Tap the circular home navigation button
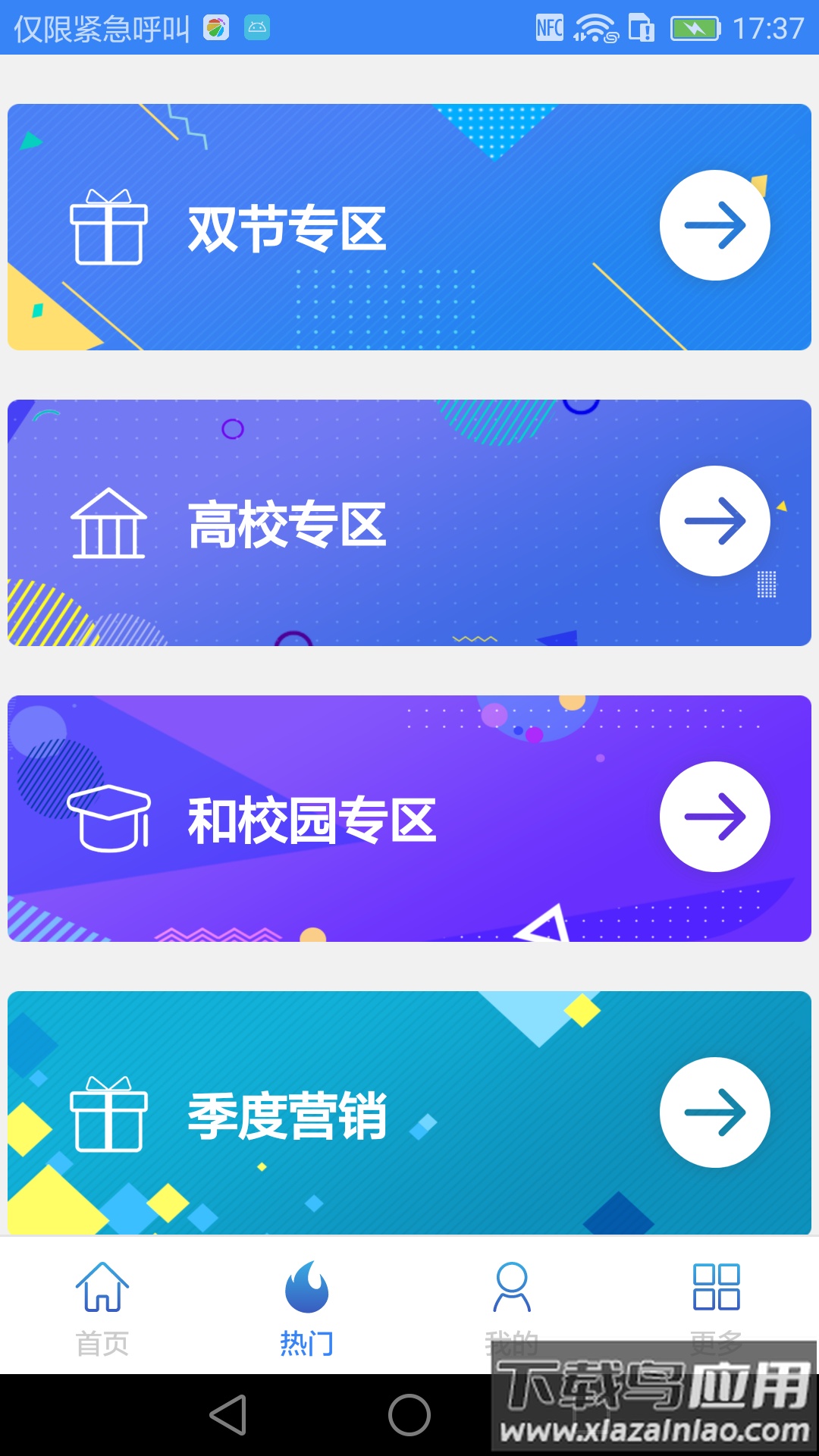Image resolution: width=819 pixels, height=1456 pixels. pyautogui.click(x=409, y=1417)
